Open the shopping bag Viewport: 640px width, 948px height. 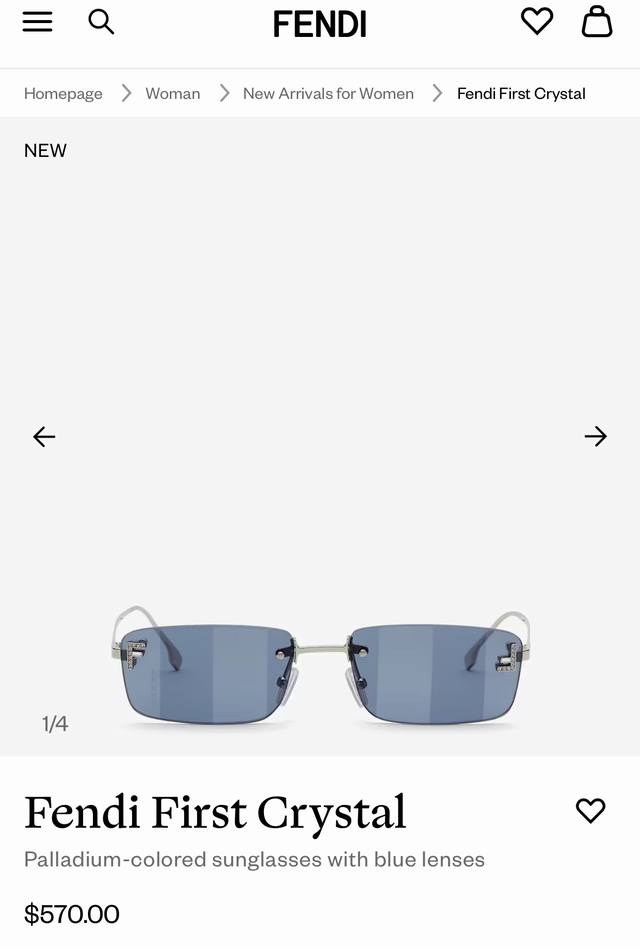click(597, 21)
